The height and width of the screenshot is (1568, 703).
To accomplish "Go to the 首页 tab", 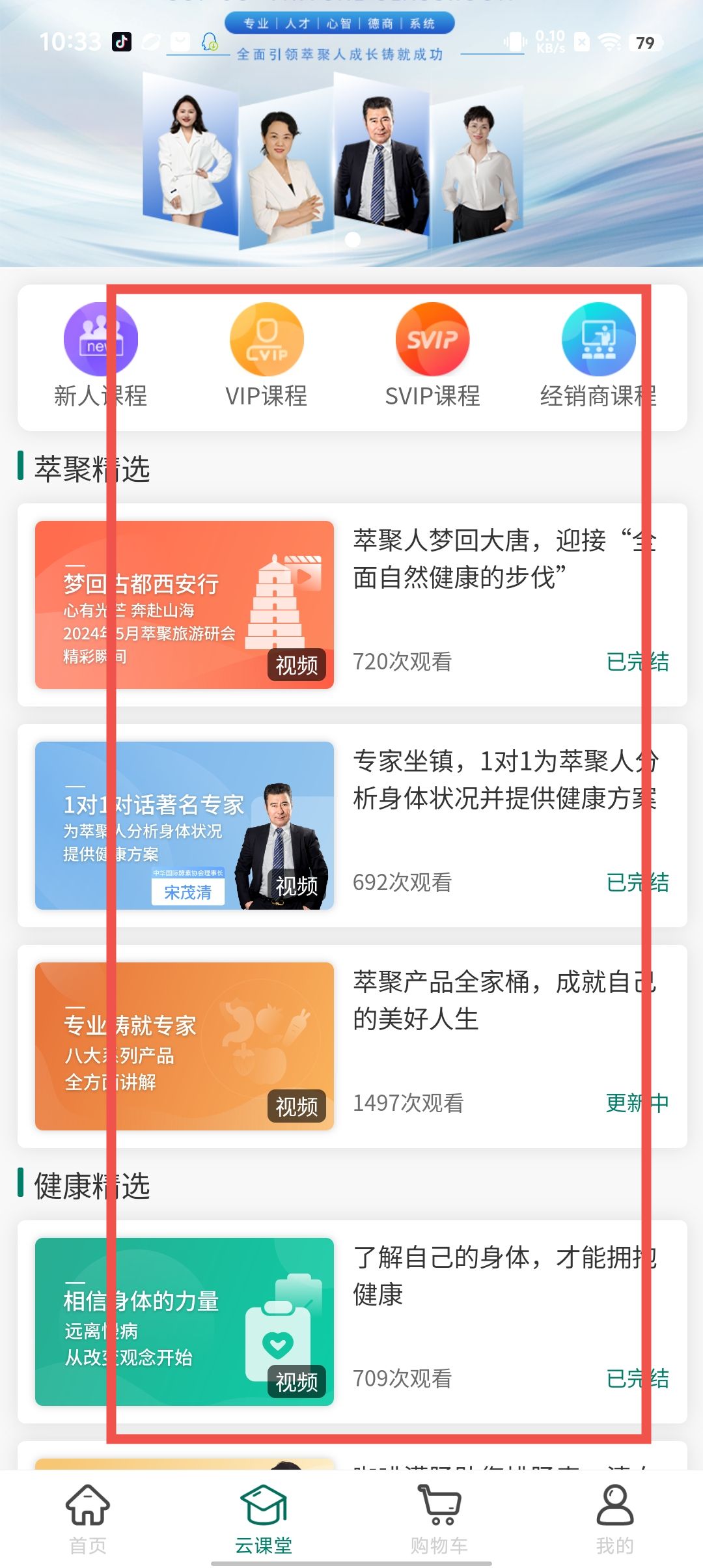I will (x=88, y=1519).
